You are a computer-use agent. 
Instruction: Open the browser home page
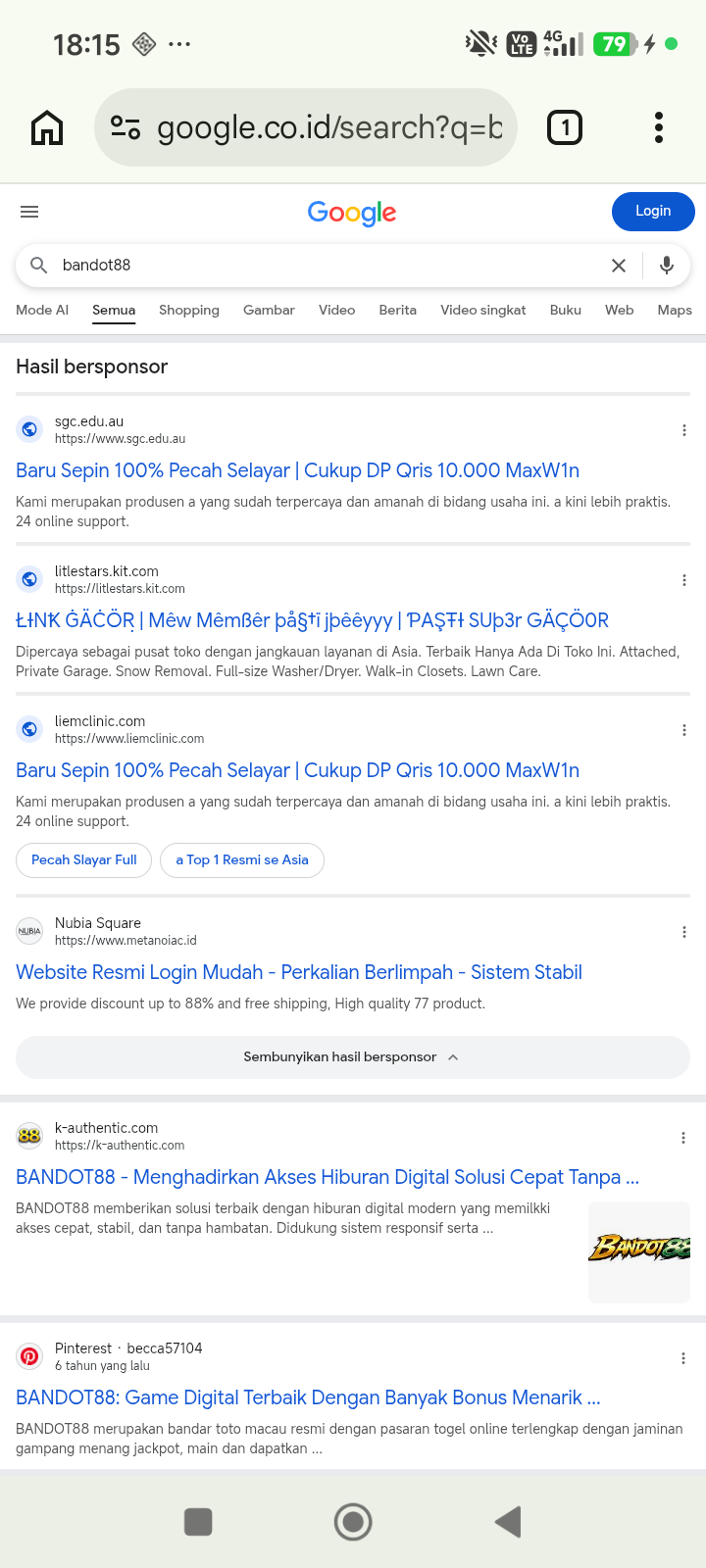(x=47, y=127)
